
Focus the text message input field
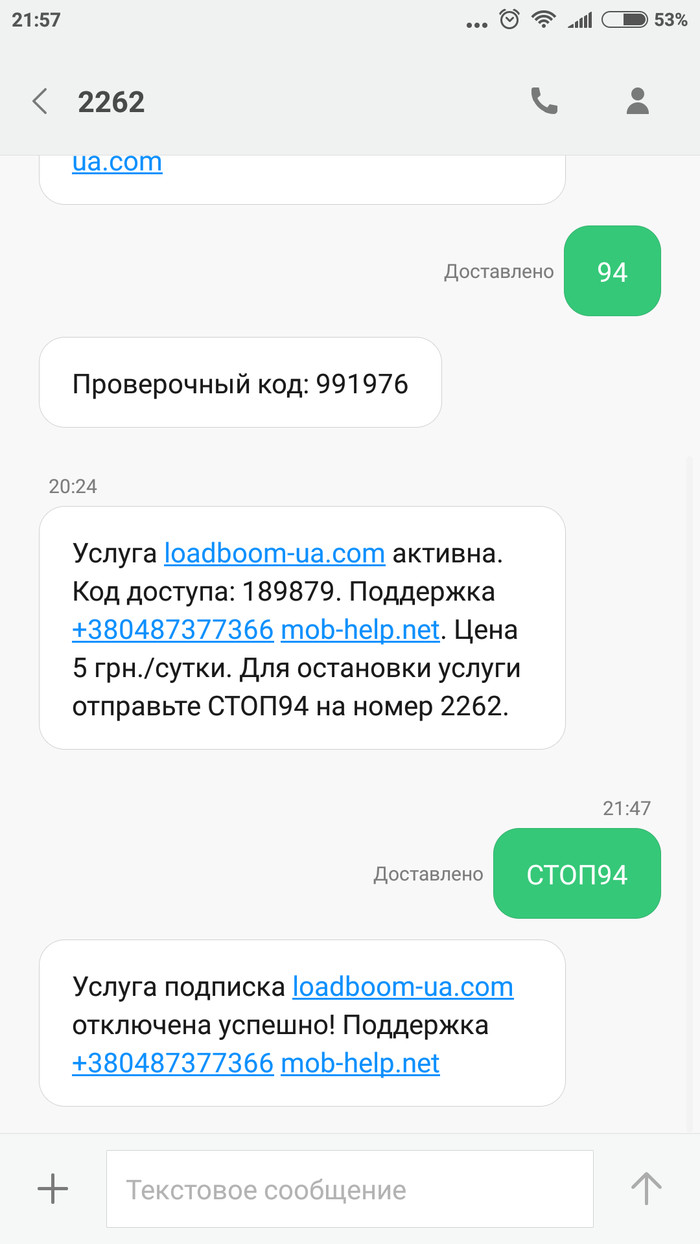[x=349, y=1189]
